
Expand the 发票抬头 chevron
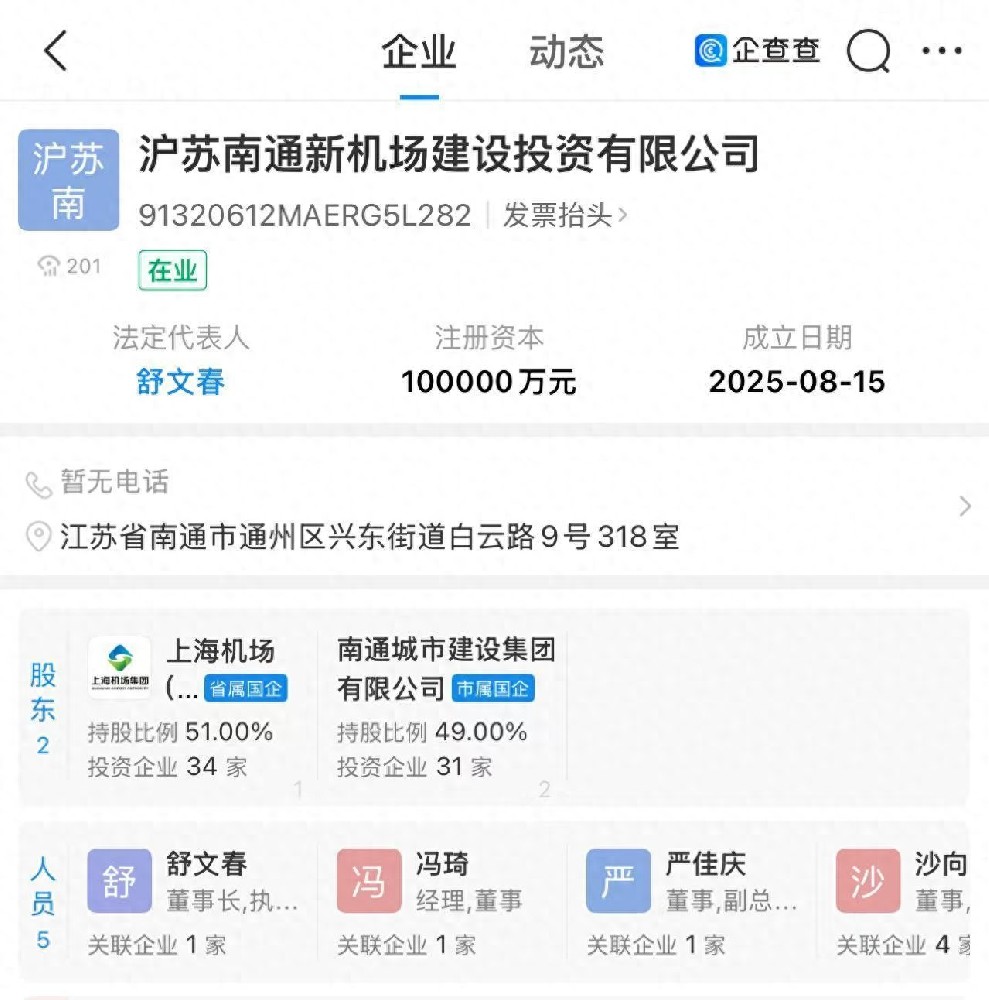622,216
